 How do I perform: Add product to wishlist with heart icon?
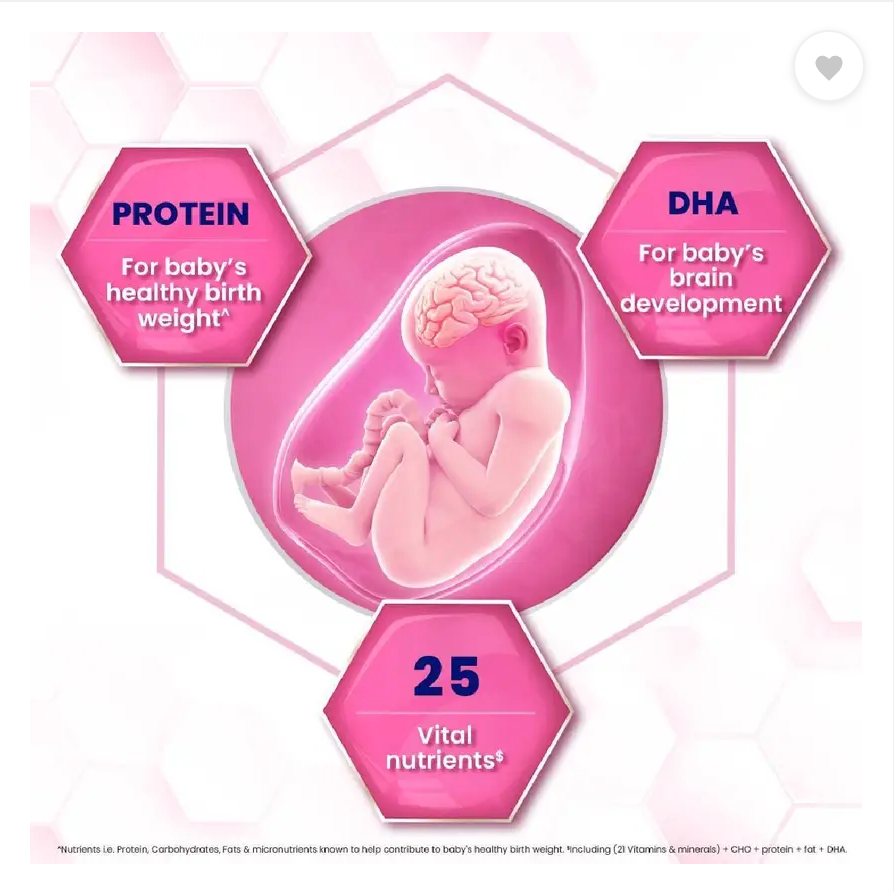(828, 67)
